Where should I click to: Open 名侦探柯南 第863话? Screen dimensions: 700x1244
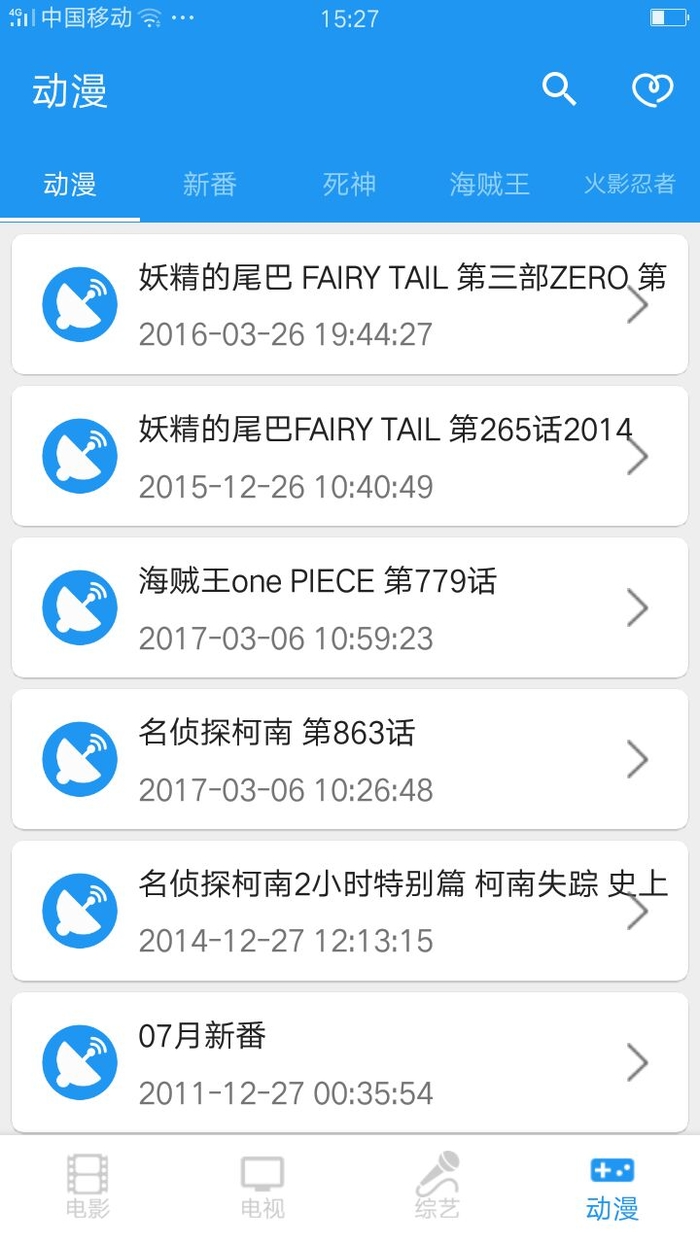coord(349,759)
